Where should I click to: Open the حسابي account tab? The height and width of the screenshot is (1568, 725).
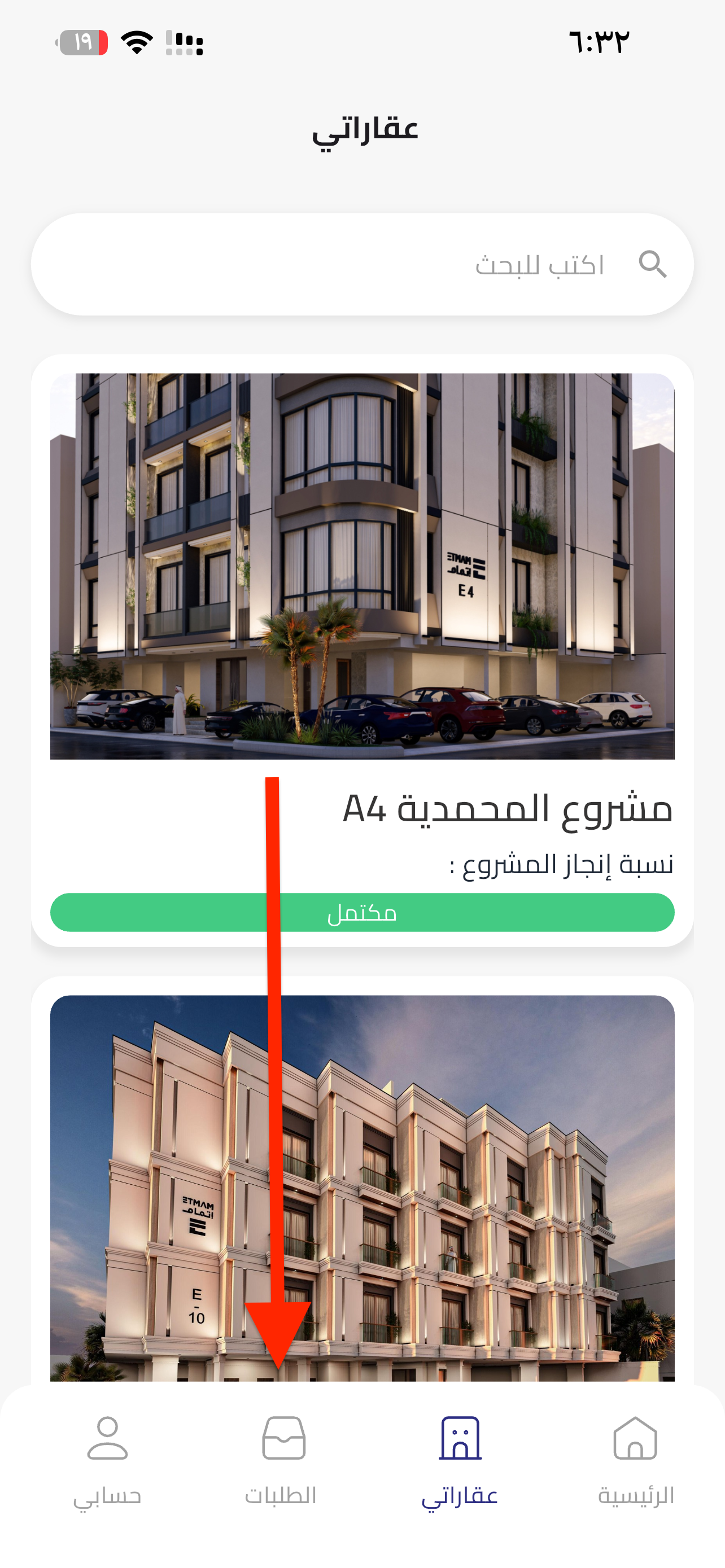click(107, 1460)
